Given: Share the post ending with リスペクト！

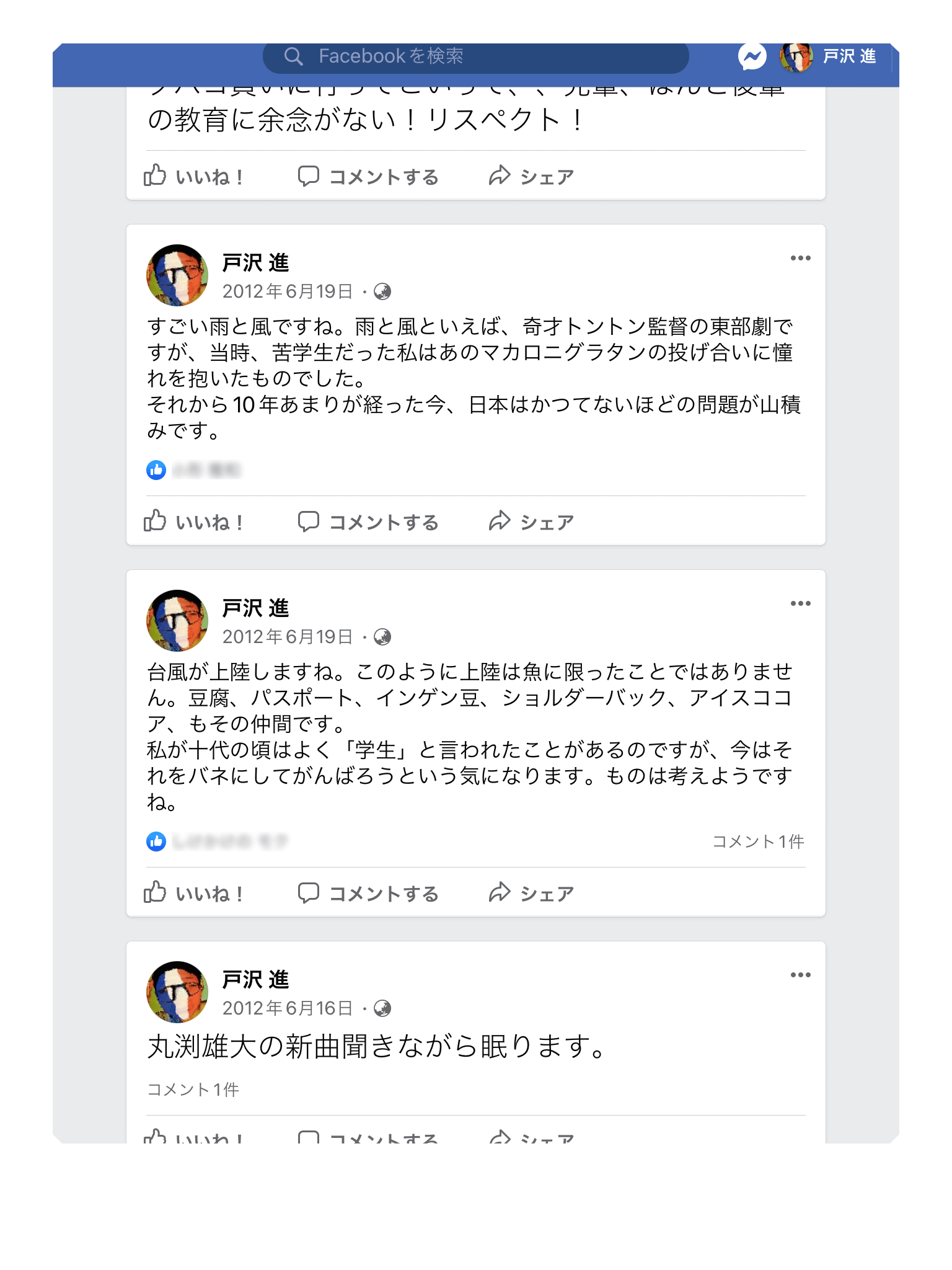Looking at the screenshot, I should [531, 177].
